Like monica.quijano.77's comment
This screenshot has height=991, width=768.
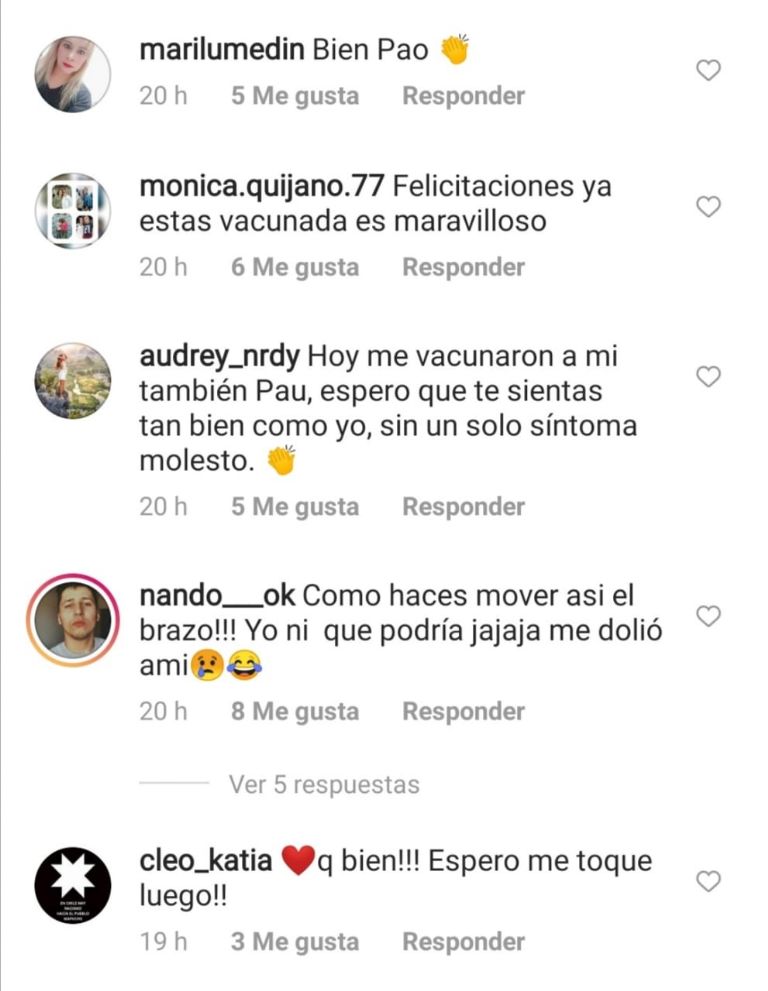708,207
